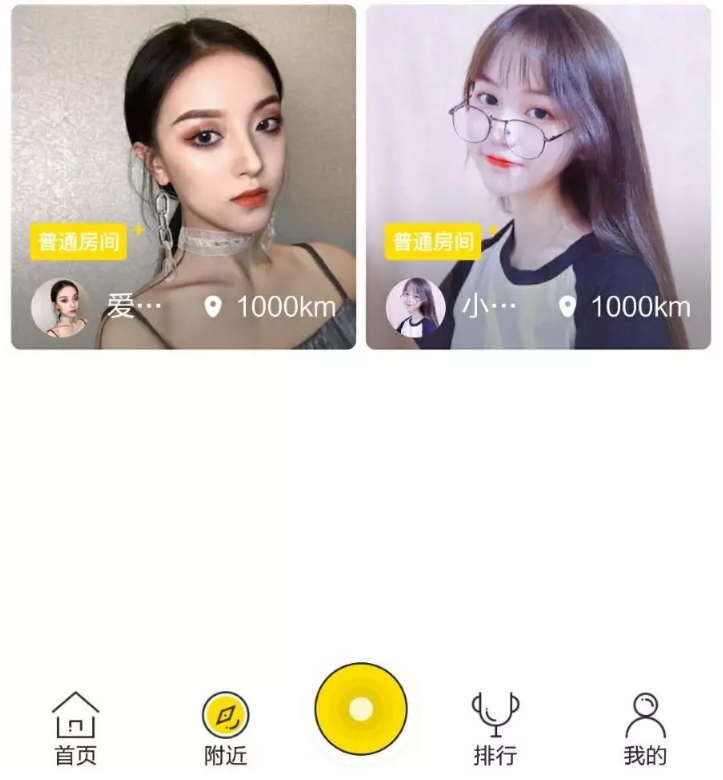Open the room card hosted by 爱…

coord(183,177)
